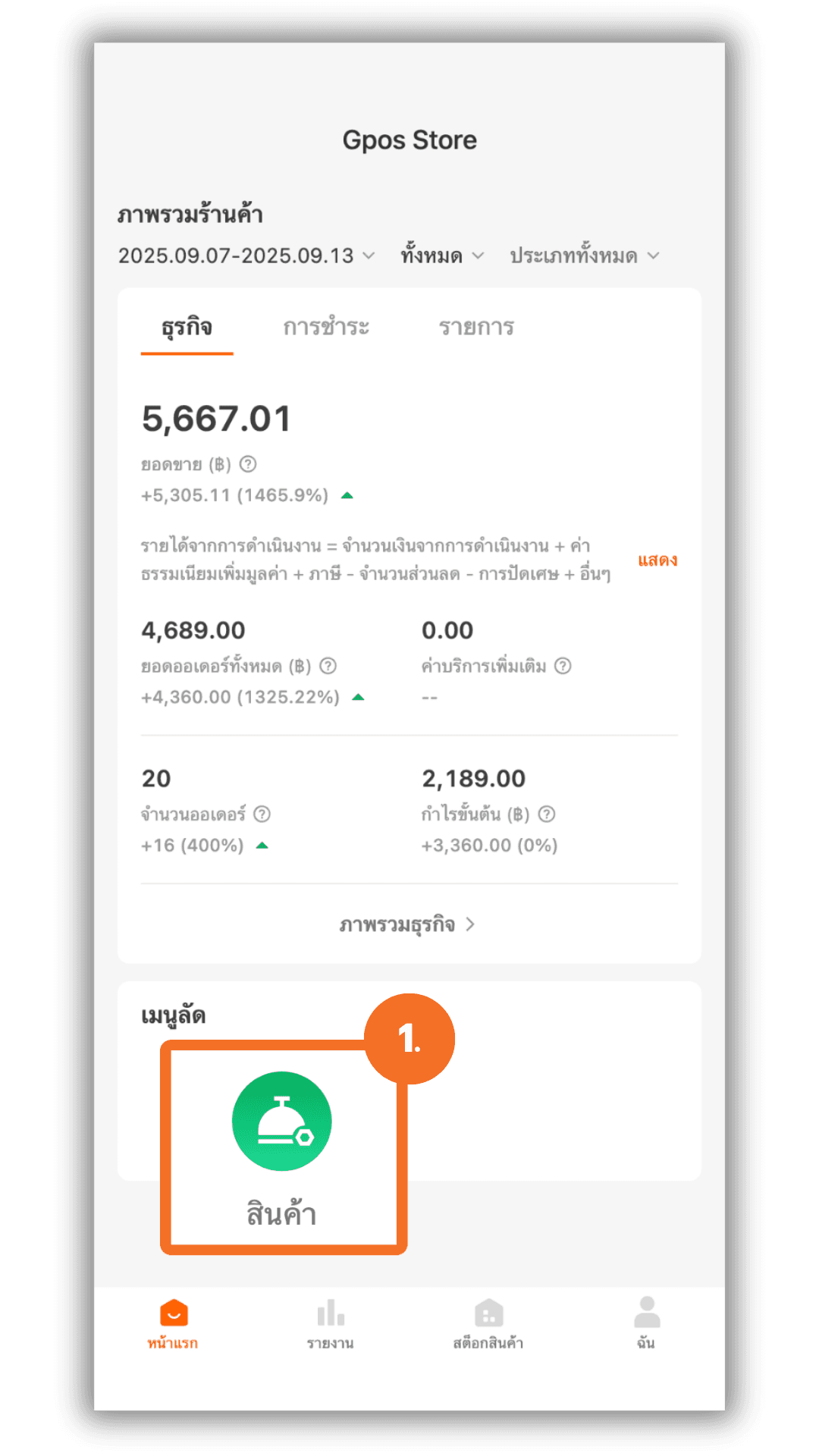Tap the help icon beside กำไรขั้นต้น (฿)

[x=547, y=814]
